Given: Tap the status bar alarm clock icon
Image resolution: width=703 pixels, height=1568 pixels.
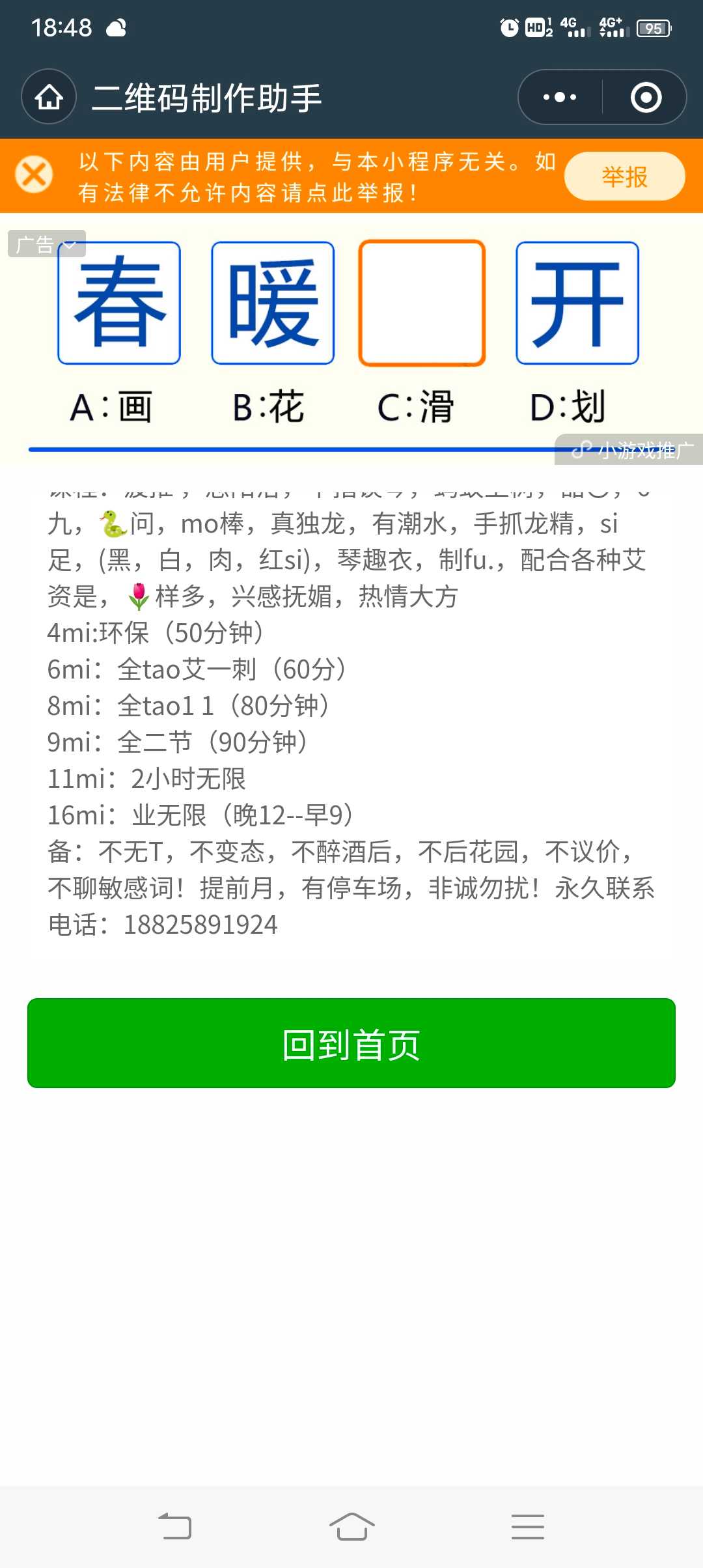Looking at the screenshot, I should 509,27.
